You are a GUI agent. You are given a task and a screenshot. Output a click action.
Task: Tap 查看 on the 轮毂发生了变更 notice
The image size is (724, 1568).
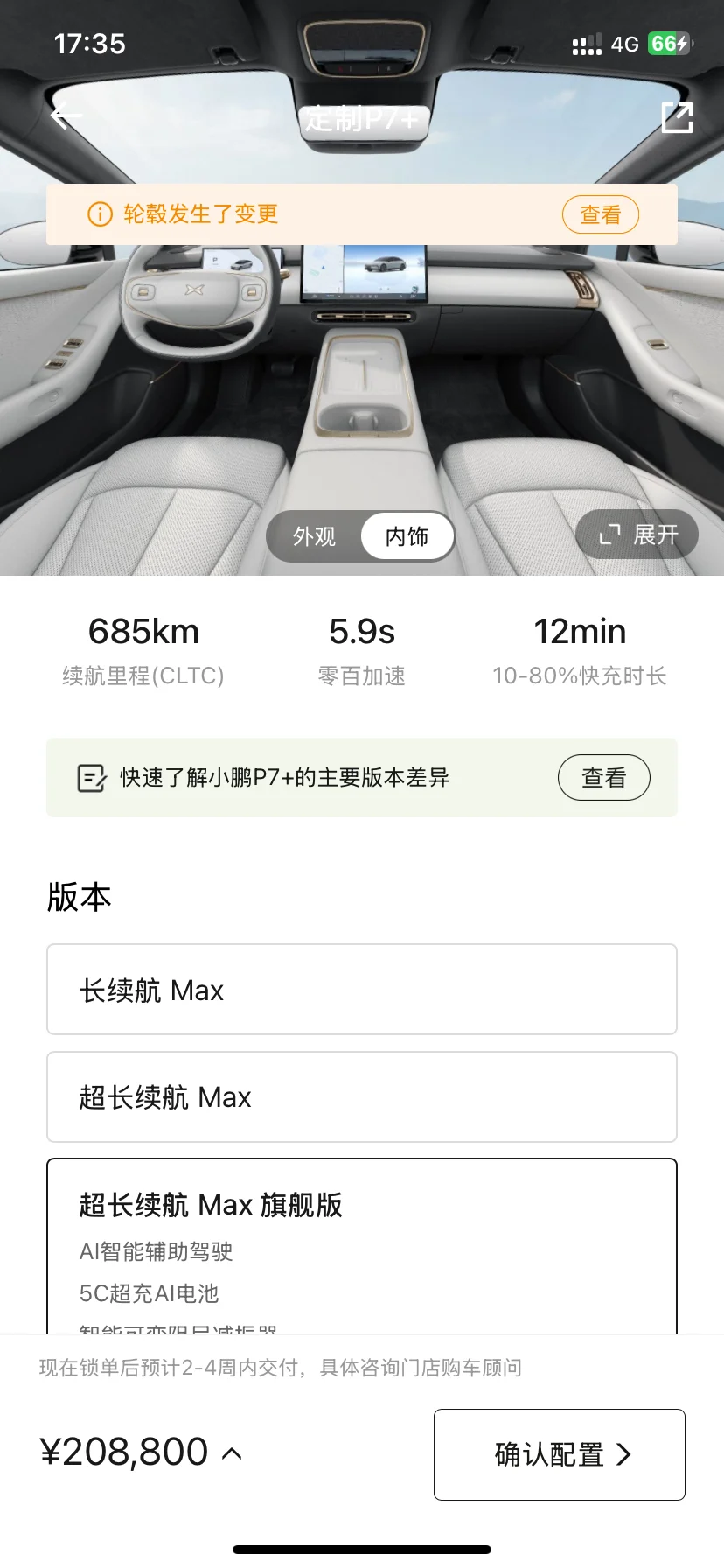(x=600, y=214)
